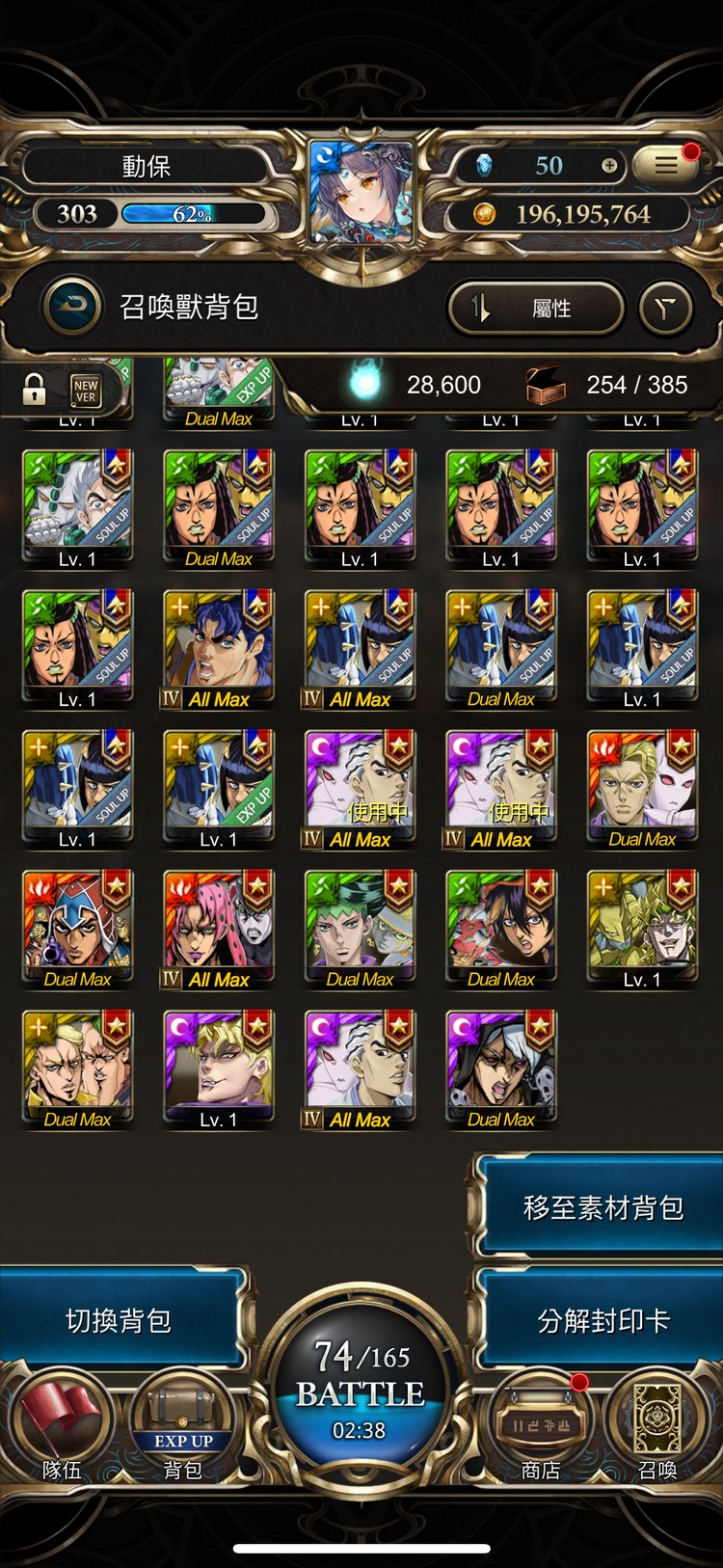723x1568 pixels.
Task: Tap 切換背包 button
Action: click(119, 1320)
